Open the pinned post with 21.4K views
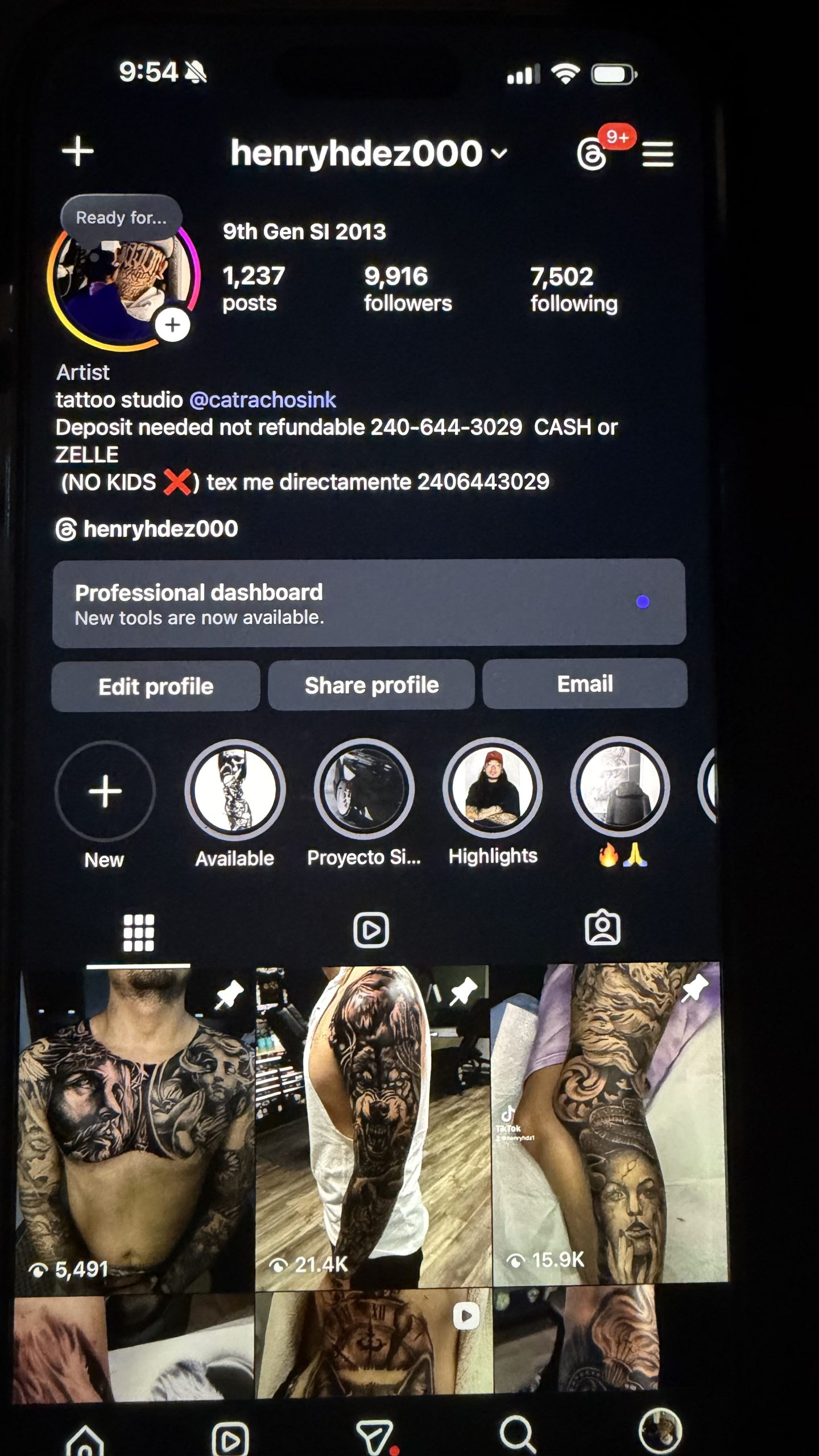The image size is (819, 1456). [x=373, y=1126]
